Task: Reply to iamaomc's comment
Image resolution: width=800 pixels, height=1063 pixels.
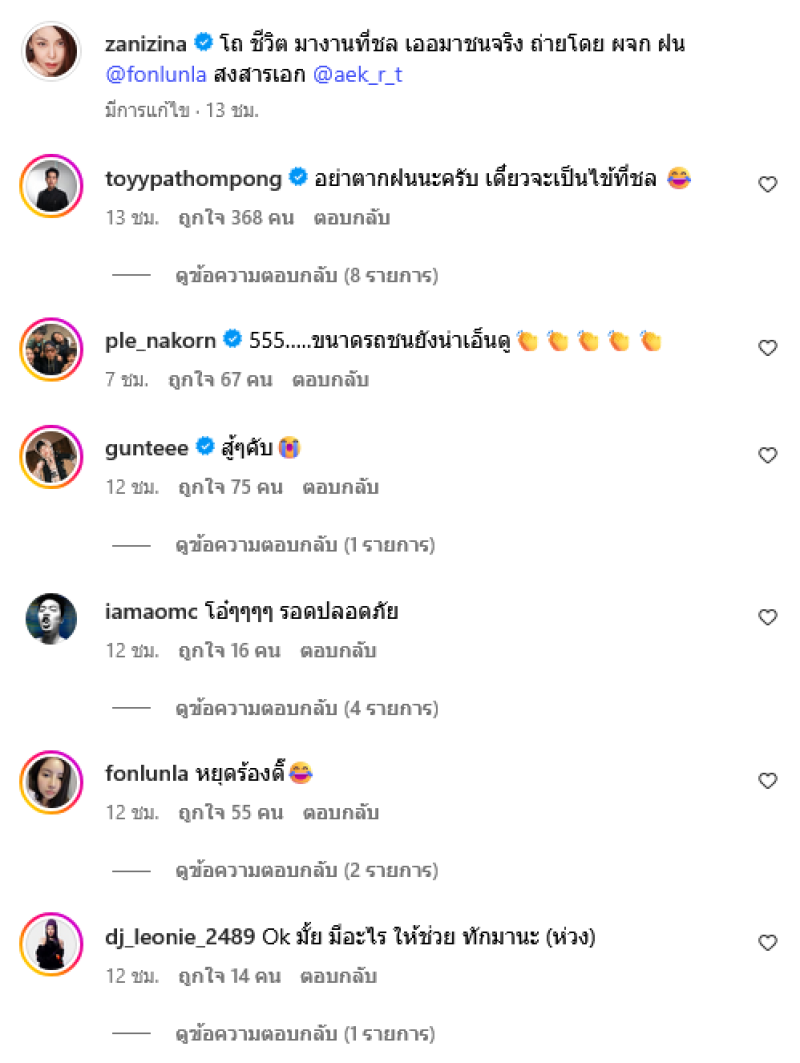Action: coord(340,650)
